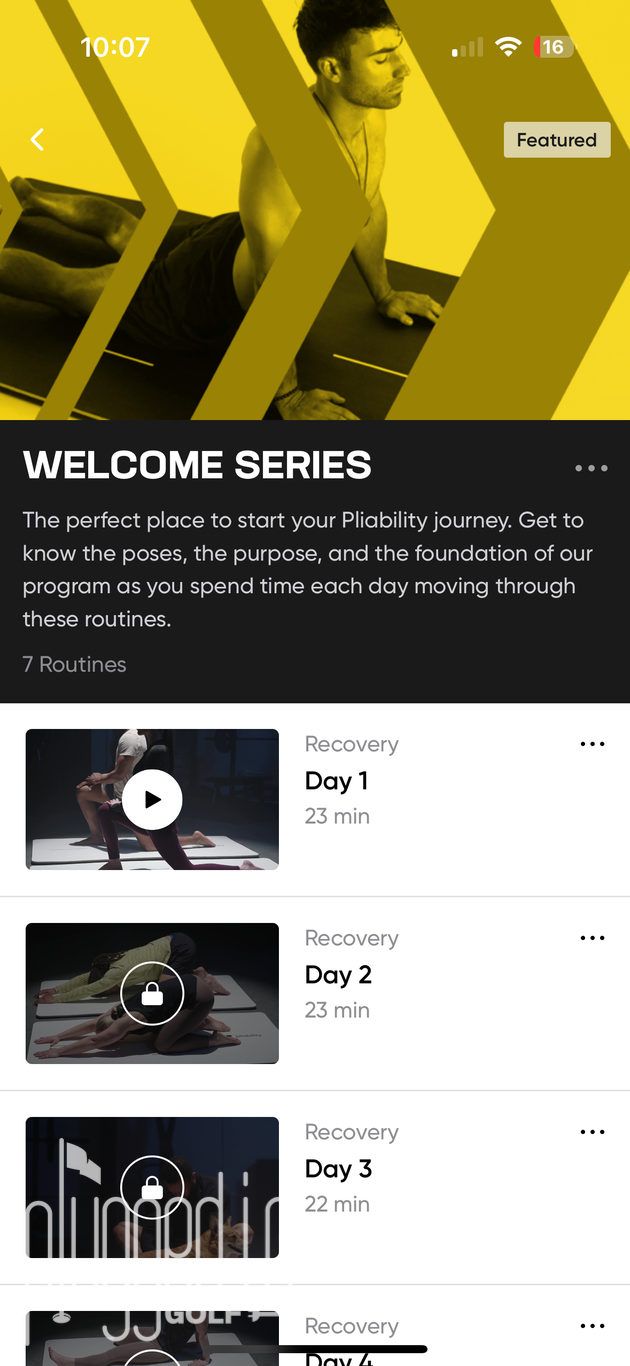Open Welcome Series overflow menu
Image resolution: width=630 pixels, height=1366 pixels.
591,468
